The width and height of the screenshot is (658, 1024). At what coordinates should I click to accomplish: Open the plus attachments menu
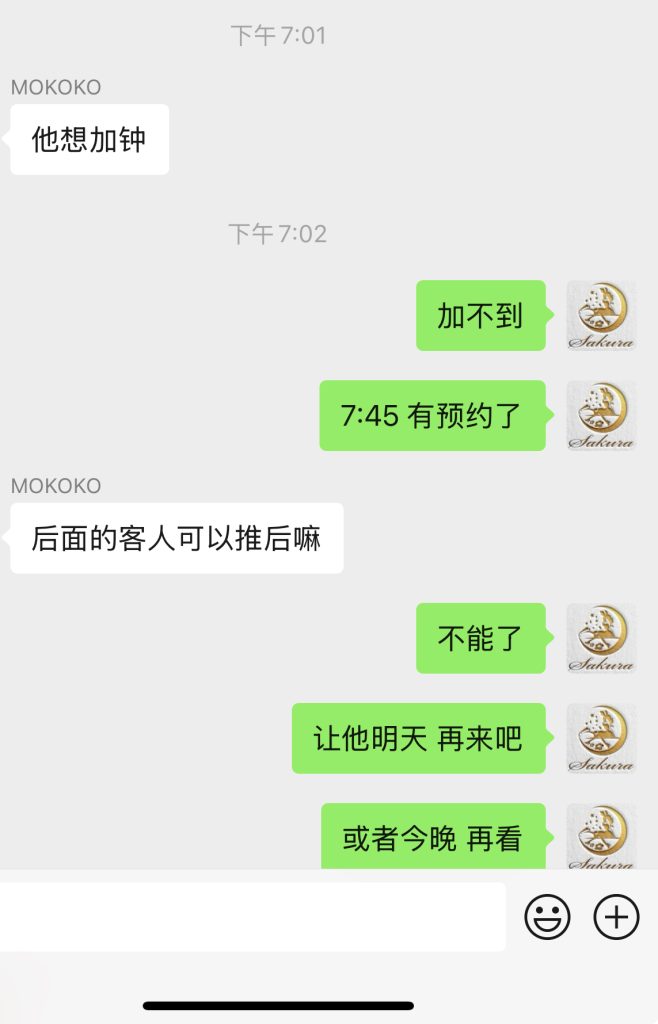[x=616, y=916]
